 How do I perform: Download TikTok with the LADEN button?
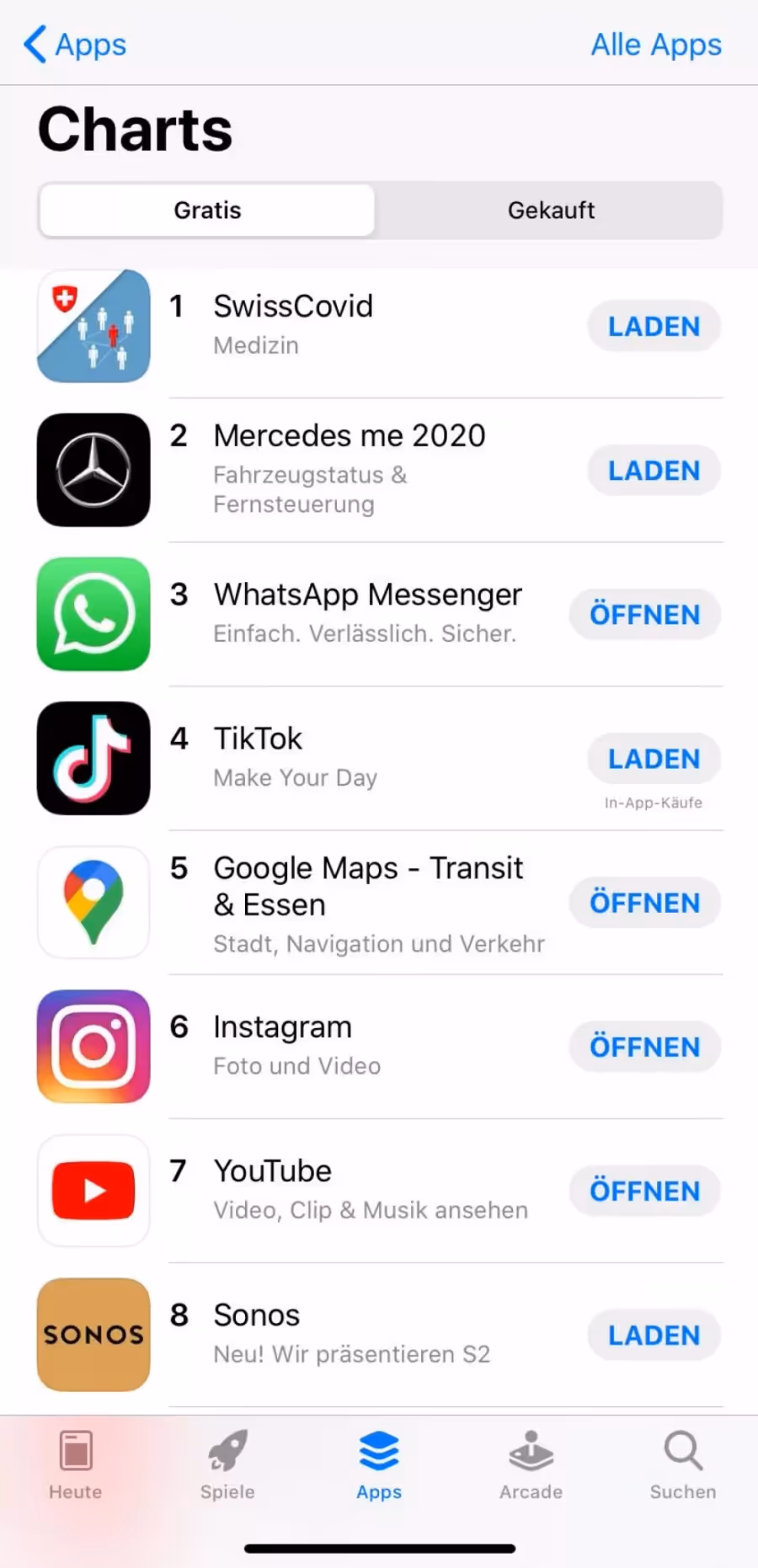pyautogui.click(x=654, y=758)
